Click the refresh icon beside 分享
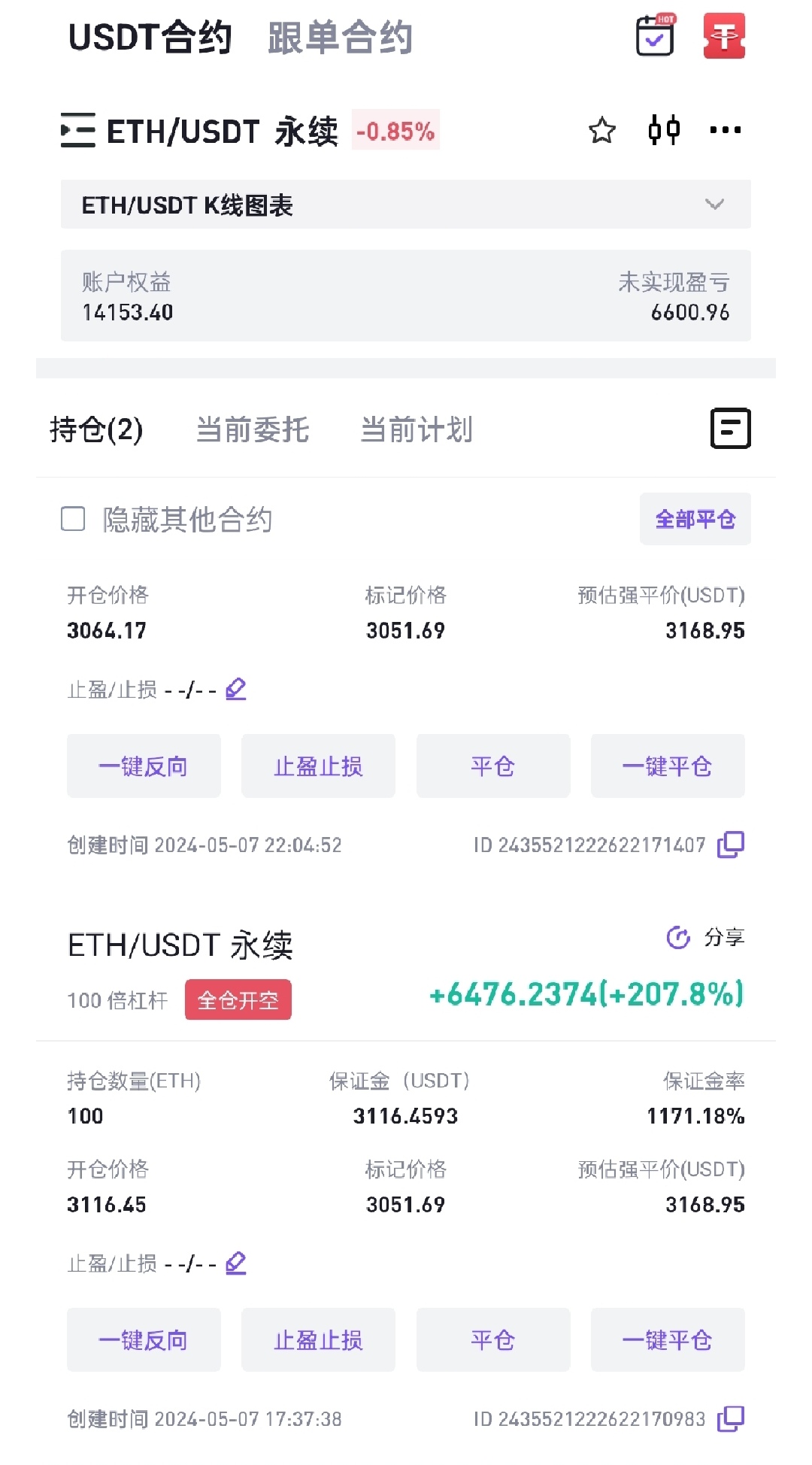 click(x=678, y=938)
